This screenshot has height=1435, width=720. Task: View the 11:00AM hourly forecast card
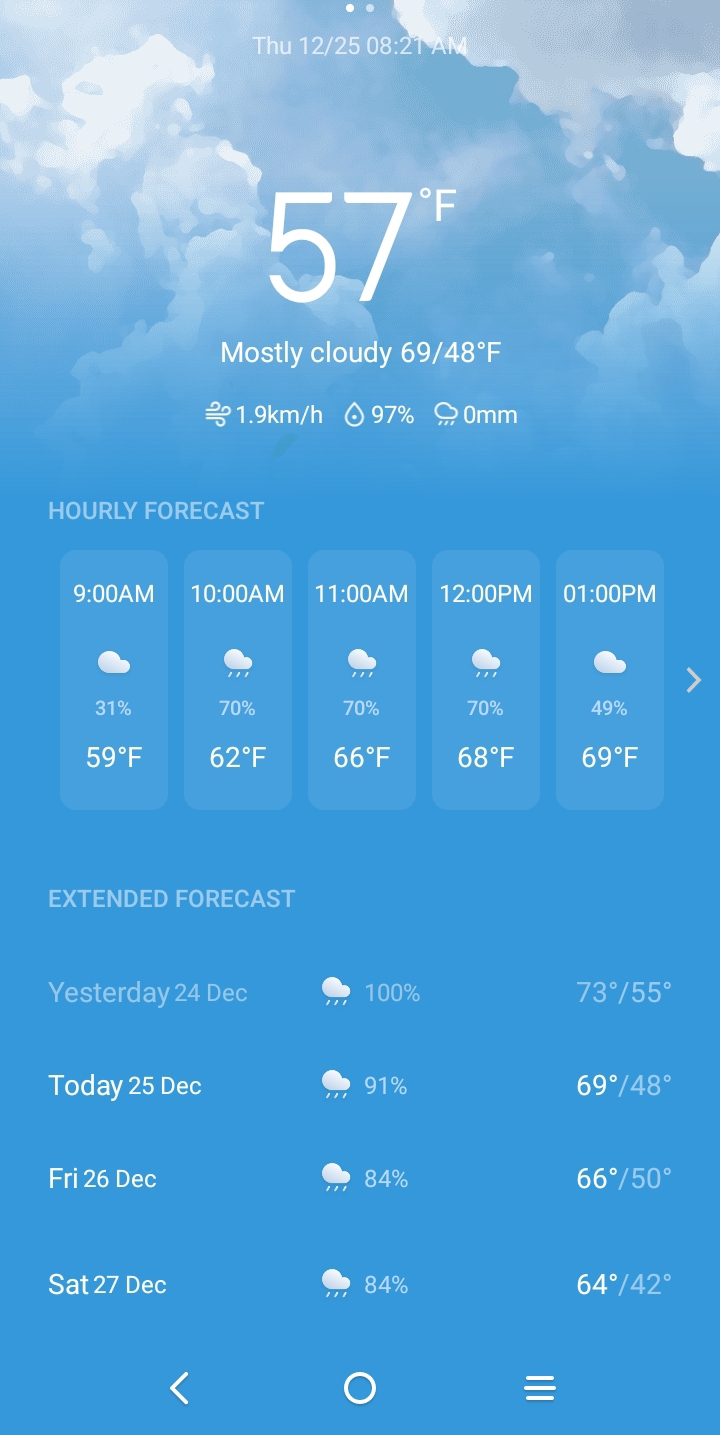click(362, 679)
